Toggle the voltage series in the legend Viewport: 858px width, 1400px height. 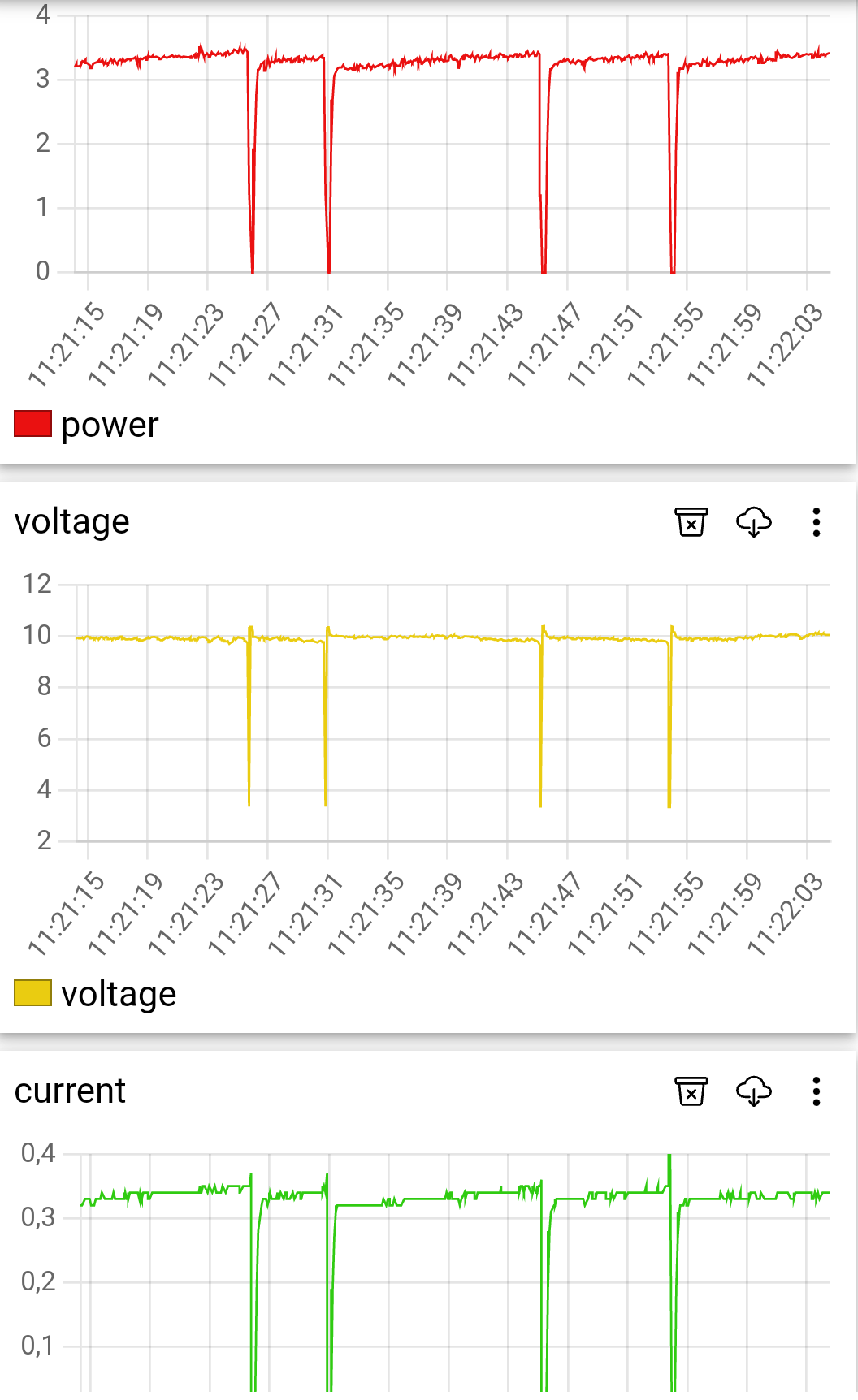pos(95,994)
